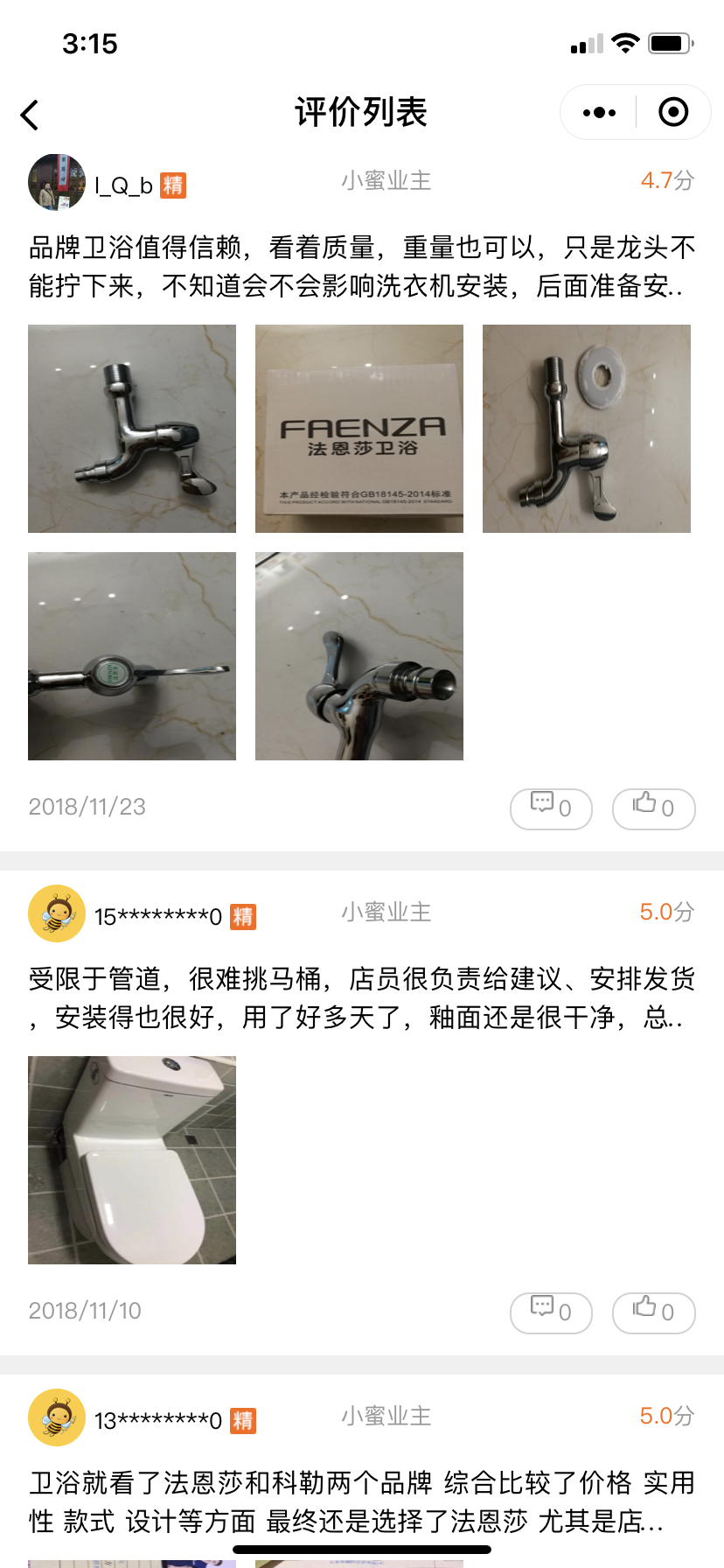View the faucet spout photo
The height and width of the screenshot is (1568, 724).
pyautogui.click(x=359, y=656)
